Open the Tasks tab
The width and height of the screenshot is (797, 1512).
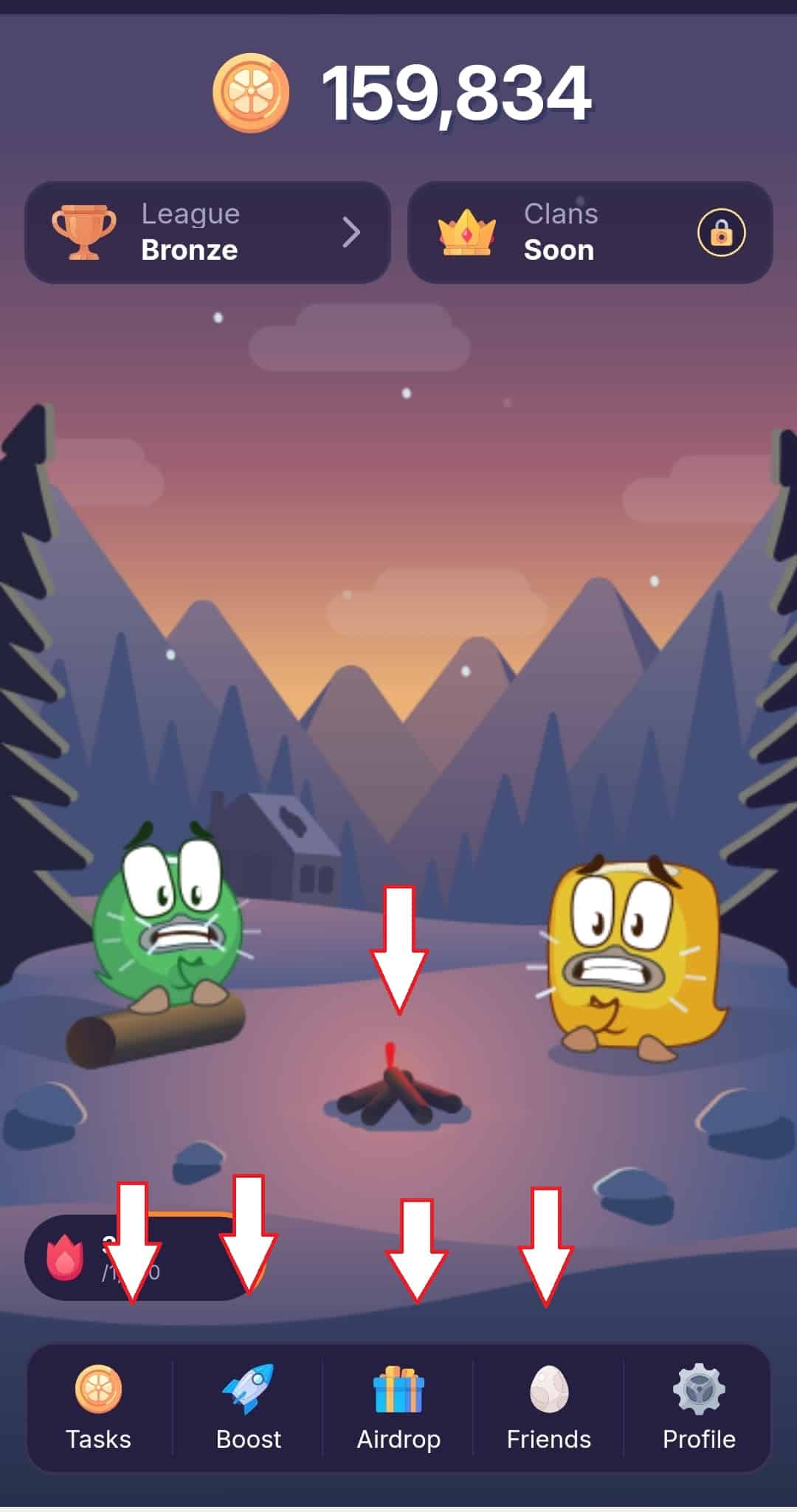98,1408
